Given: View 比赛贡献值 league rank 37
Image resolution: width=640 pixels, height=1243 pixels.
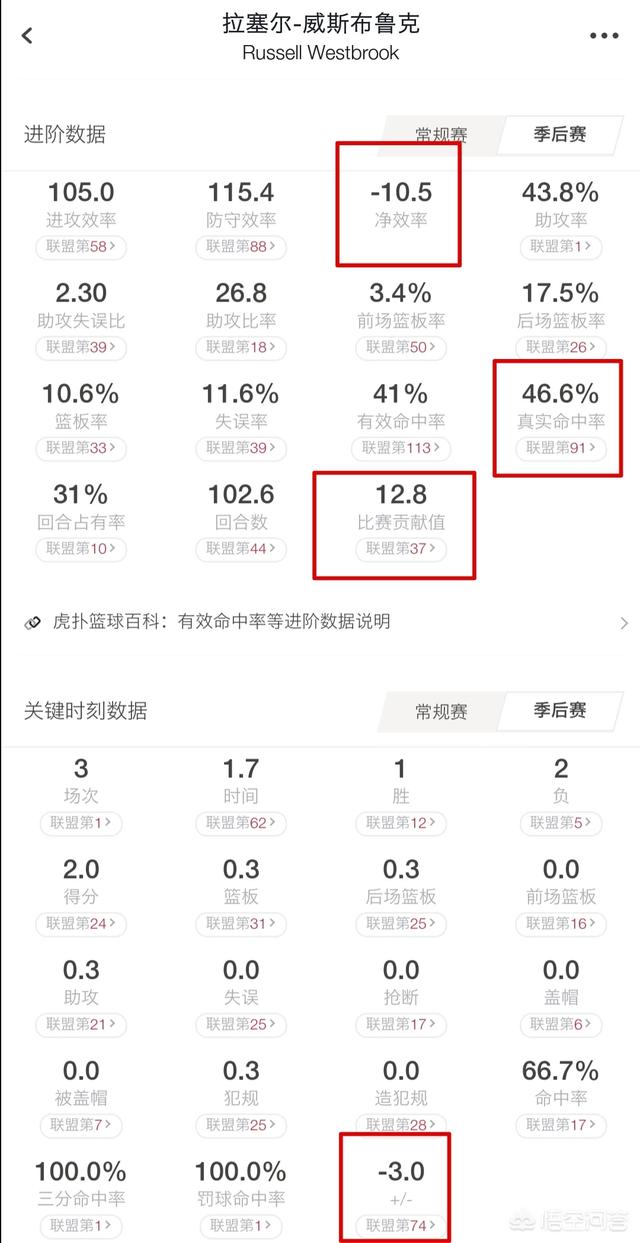Looking at the screenshot, I should point(400,548).
